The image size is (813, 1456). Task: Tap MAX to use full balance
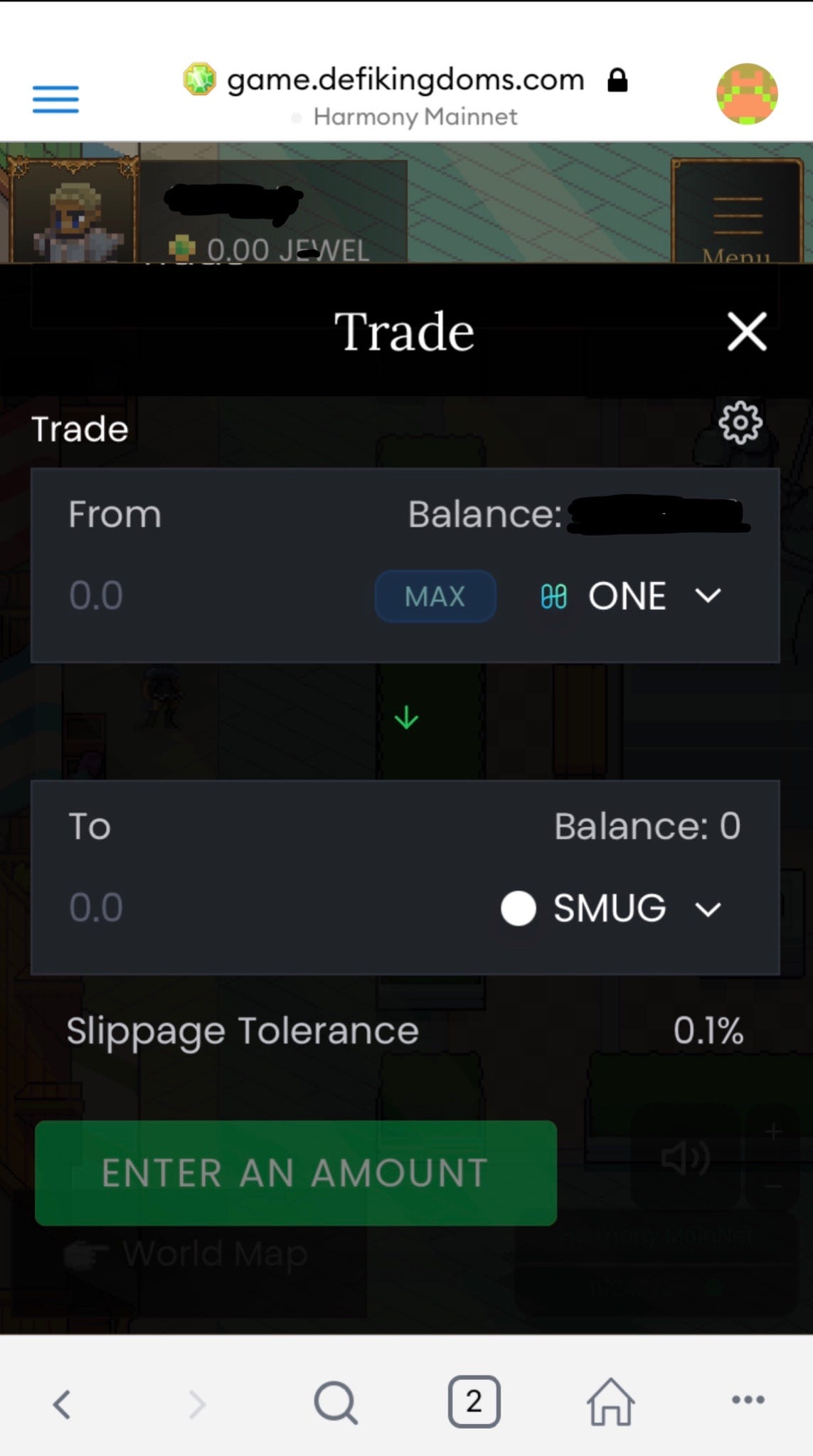pyautogui.click(x=435, y=596)
